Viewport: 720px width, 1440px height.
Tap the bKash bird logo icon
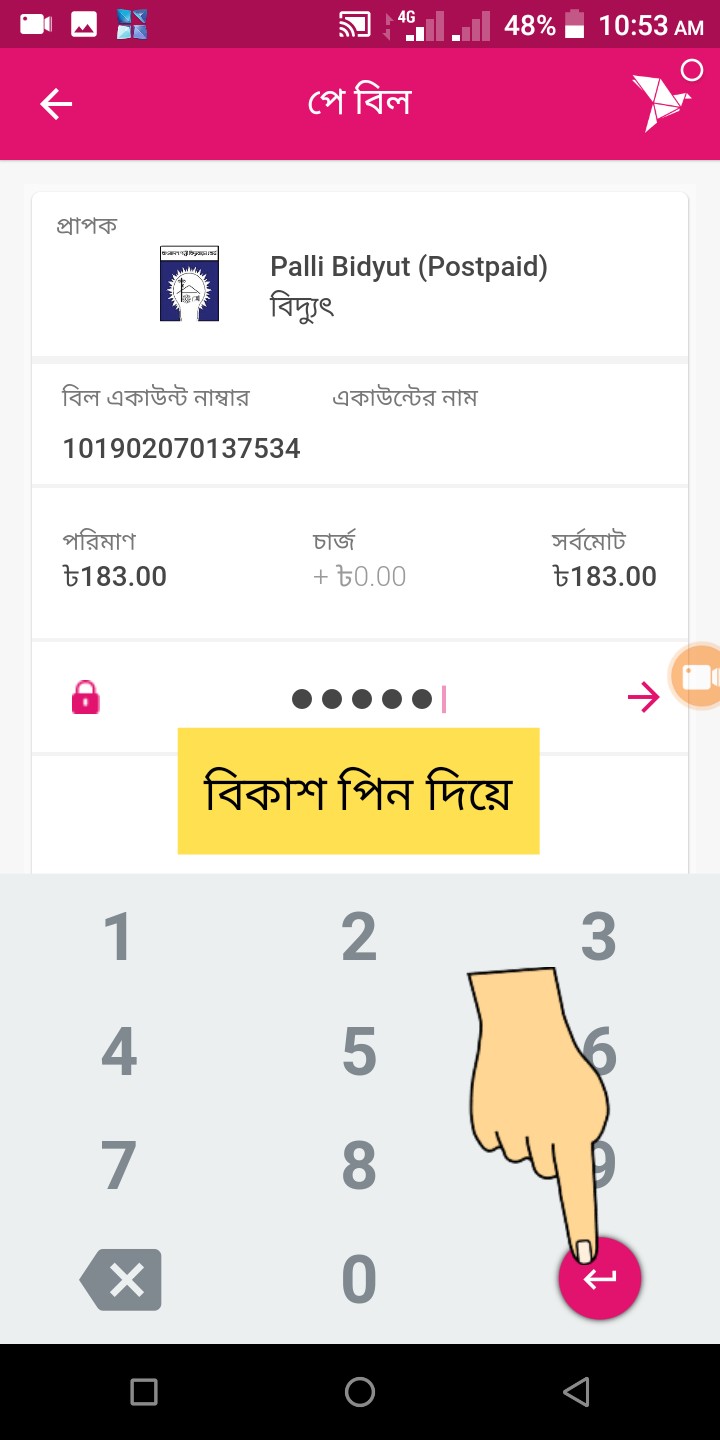click(661, 102)
